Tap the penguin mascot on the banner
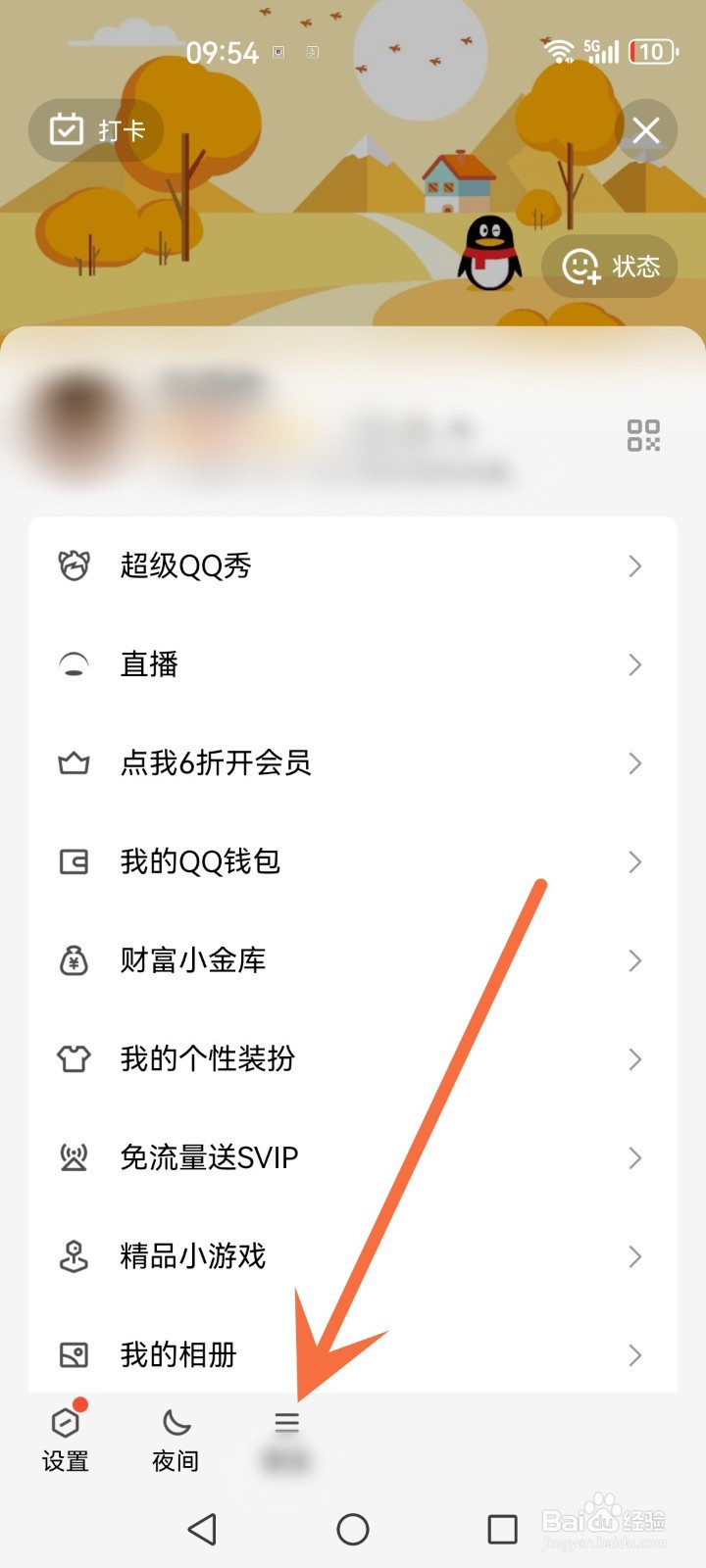This screenshot has height=1568, width=706. point(487,253)
